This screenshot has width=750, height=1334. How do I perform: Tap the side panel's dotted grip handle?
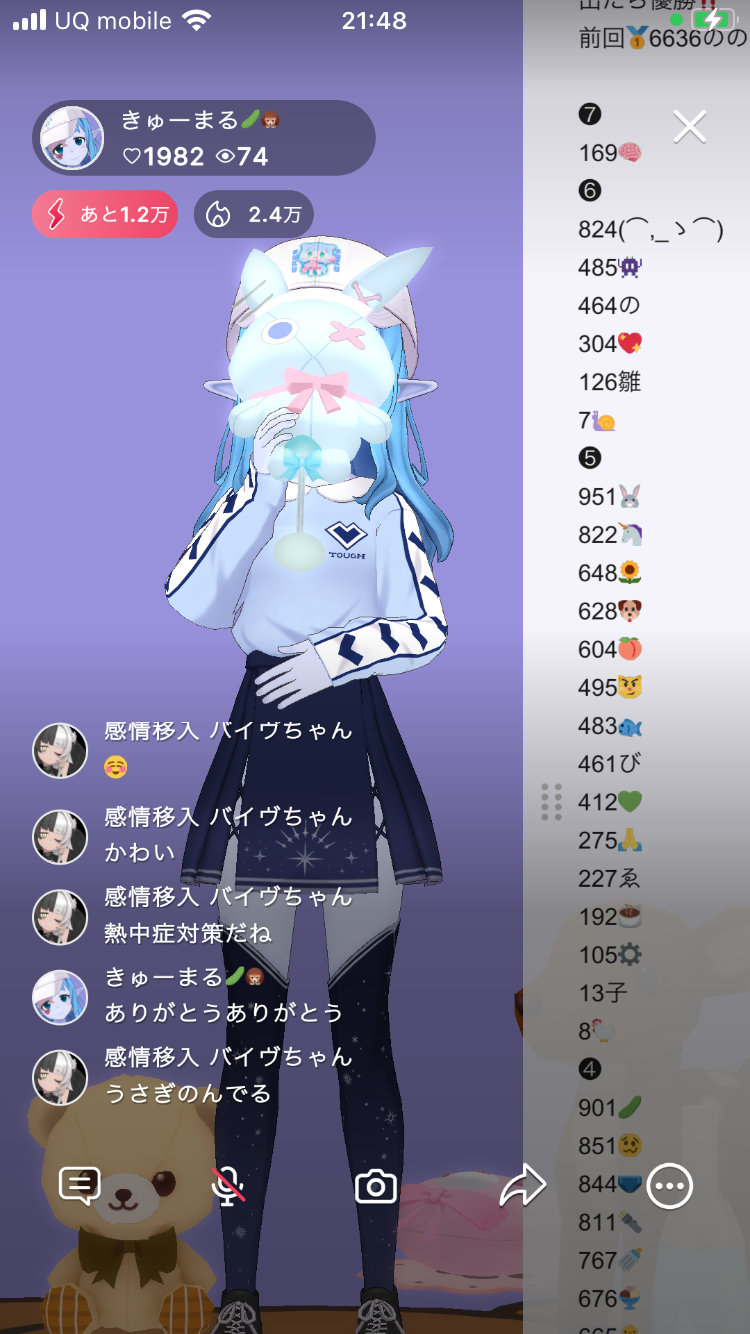tap(551, 802)
